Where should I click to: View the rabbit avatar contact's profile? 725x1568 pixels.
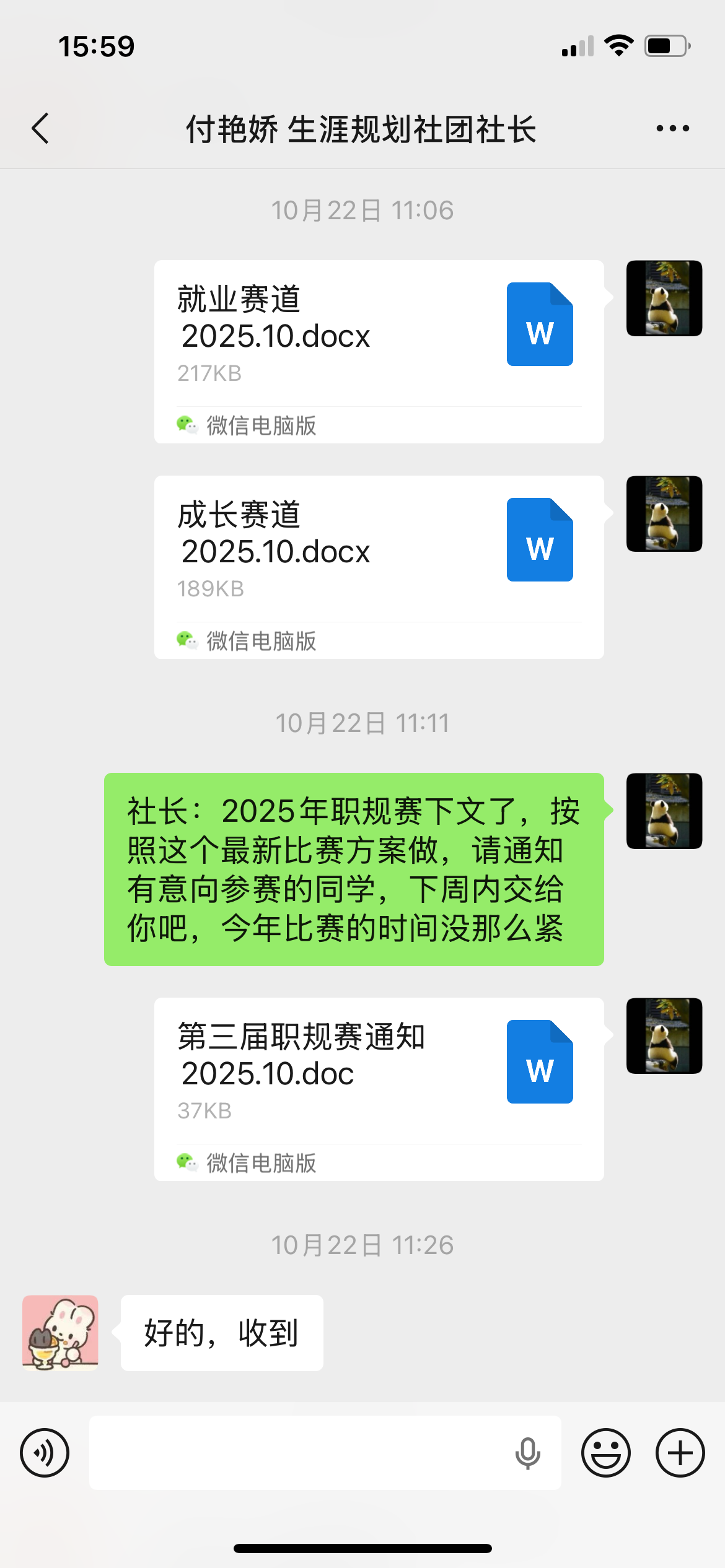(60, 1333)
